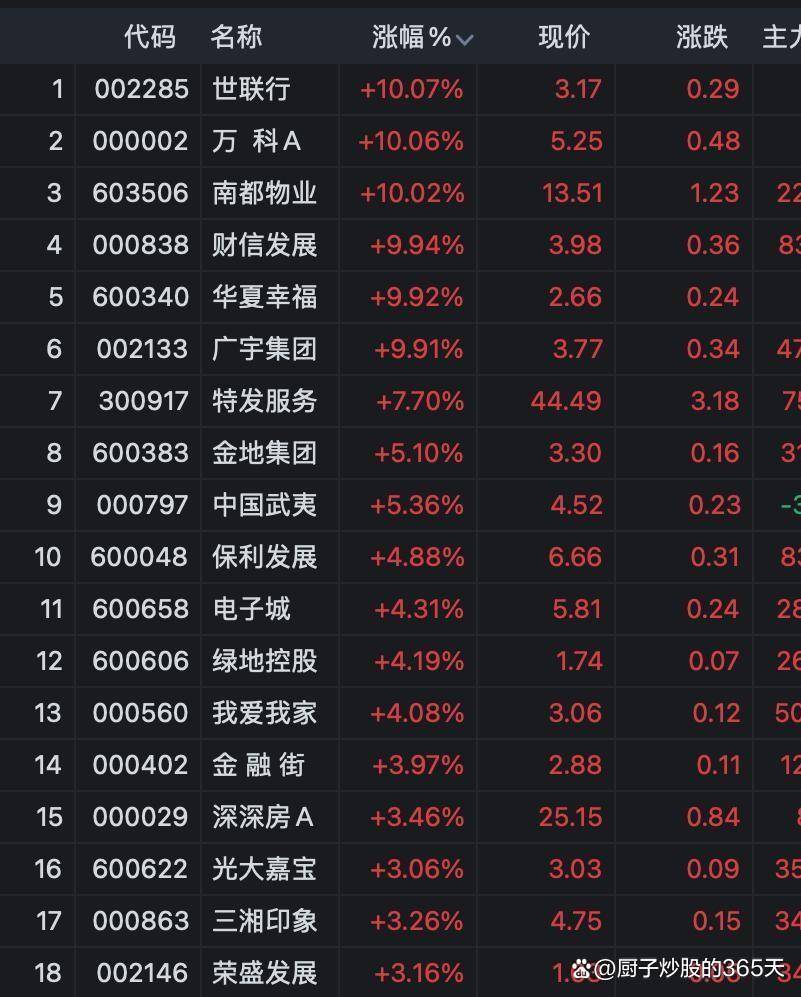Image resolution: width=801 pixels, height=997 pixels.
Task: Select 我爱我家 stock
Action: [x=264, y=713]
